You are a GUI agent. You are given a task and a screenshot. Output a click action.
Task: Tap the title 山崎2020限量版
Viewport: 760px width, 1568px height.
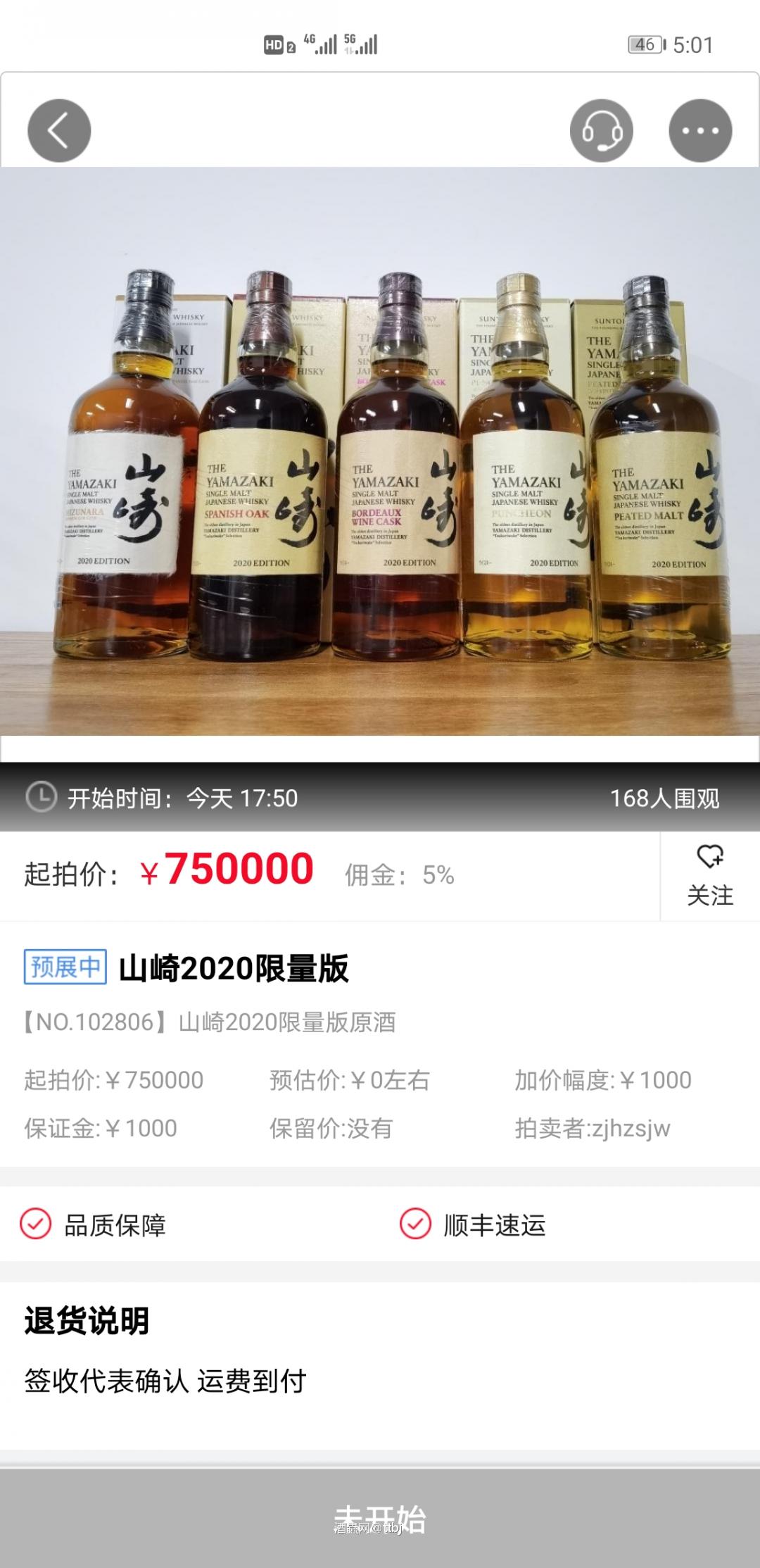pyautogui.click(x=232, y=967)
